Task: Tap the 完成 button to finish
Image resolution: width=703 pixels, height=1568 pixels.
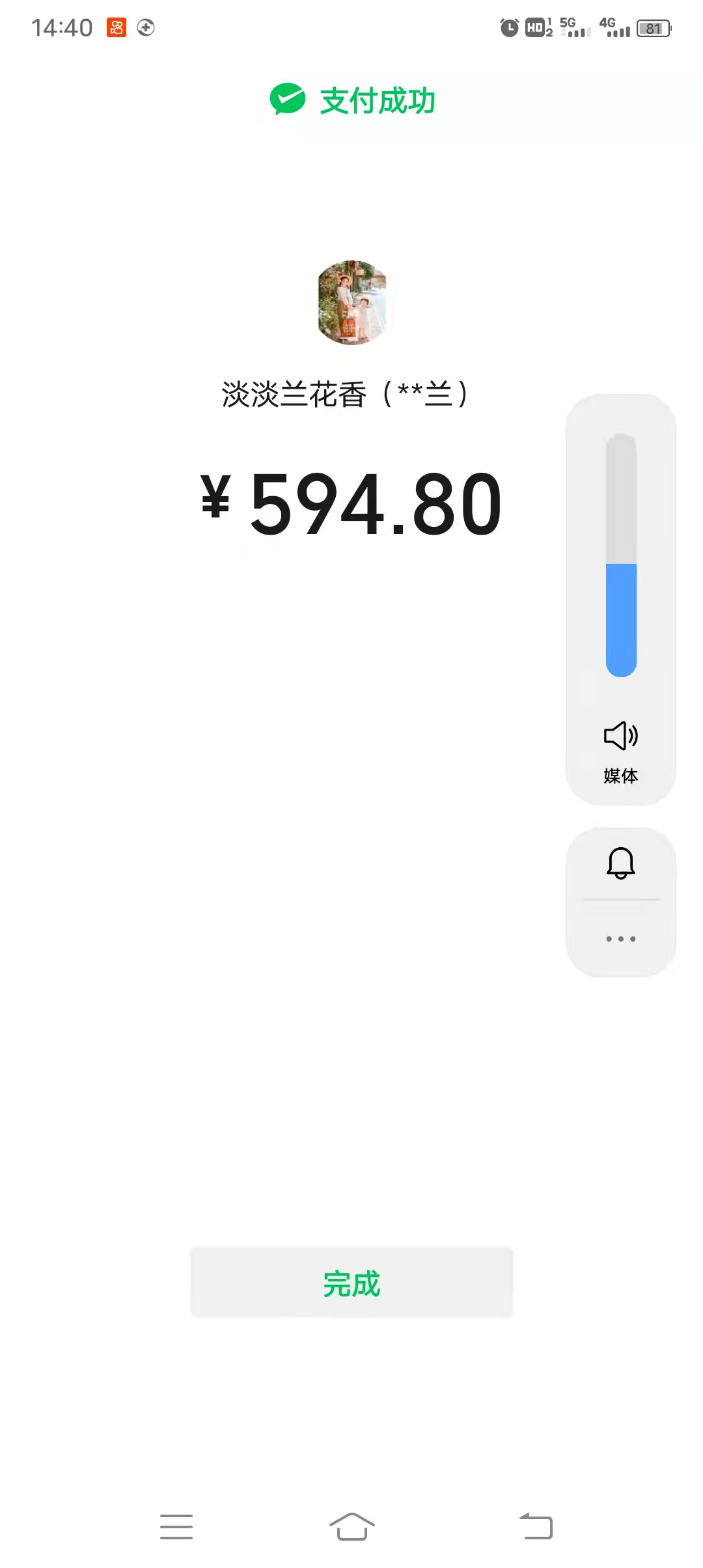Action: pyautogui.click(x=351, y=1283)
